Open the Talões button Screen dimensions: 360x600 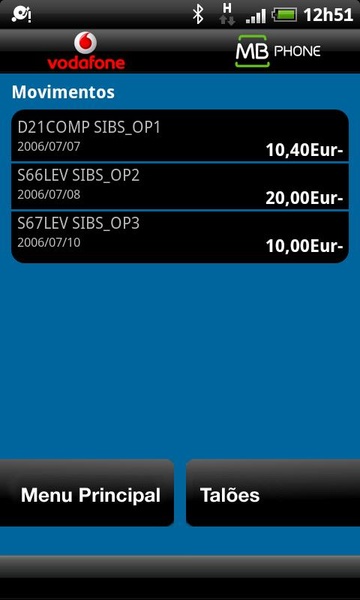273,493
